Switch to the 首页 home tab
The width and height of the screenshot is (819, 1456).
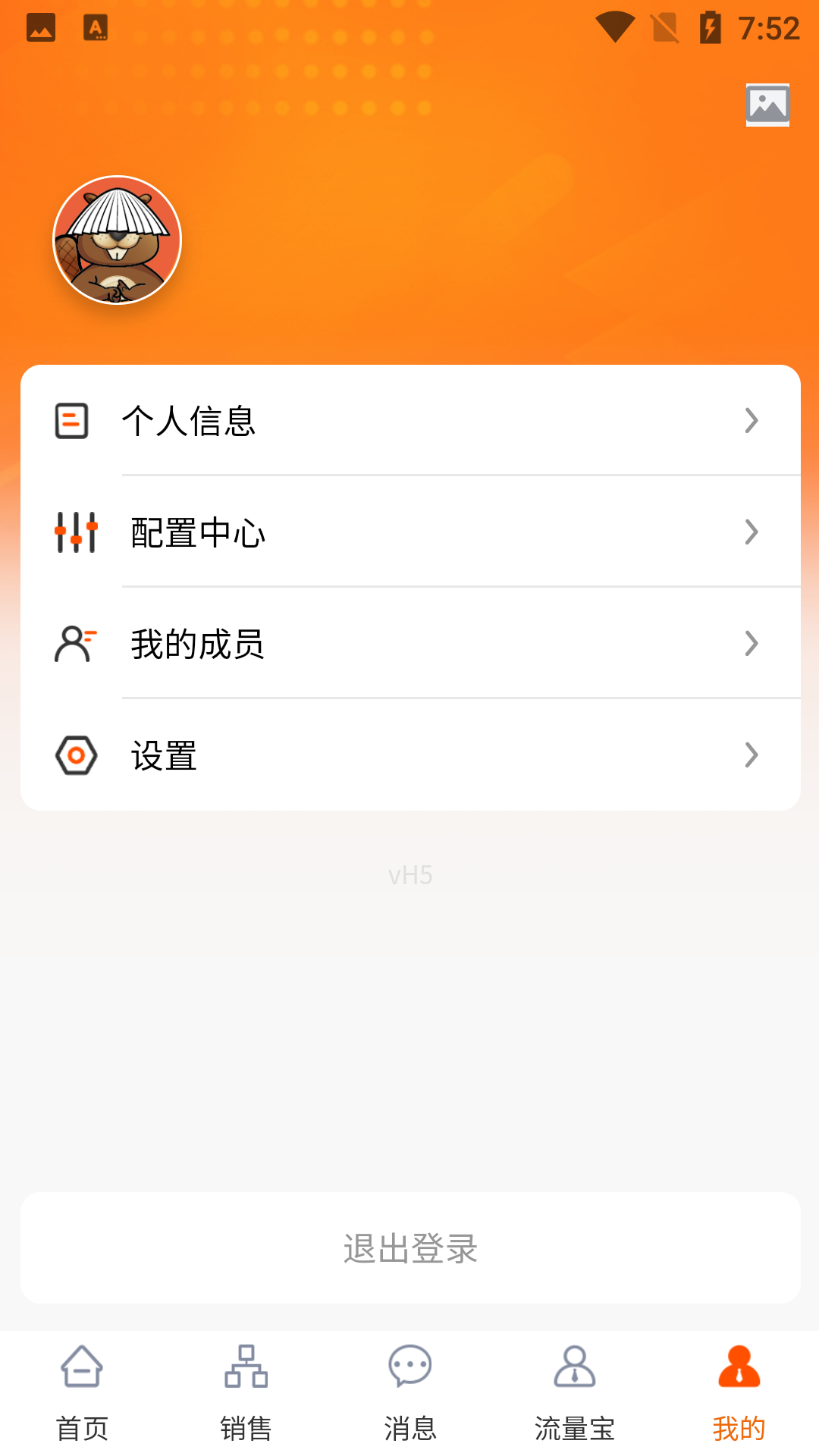pos(82,1392)
